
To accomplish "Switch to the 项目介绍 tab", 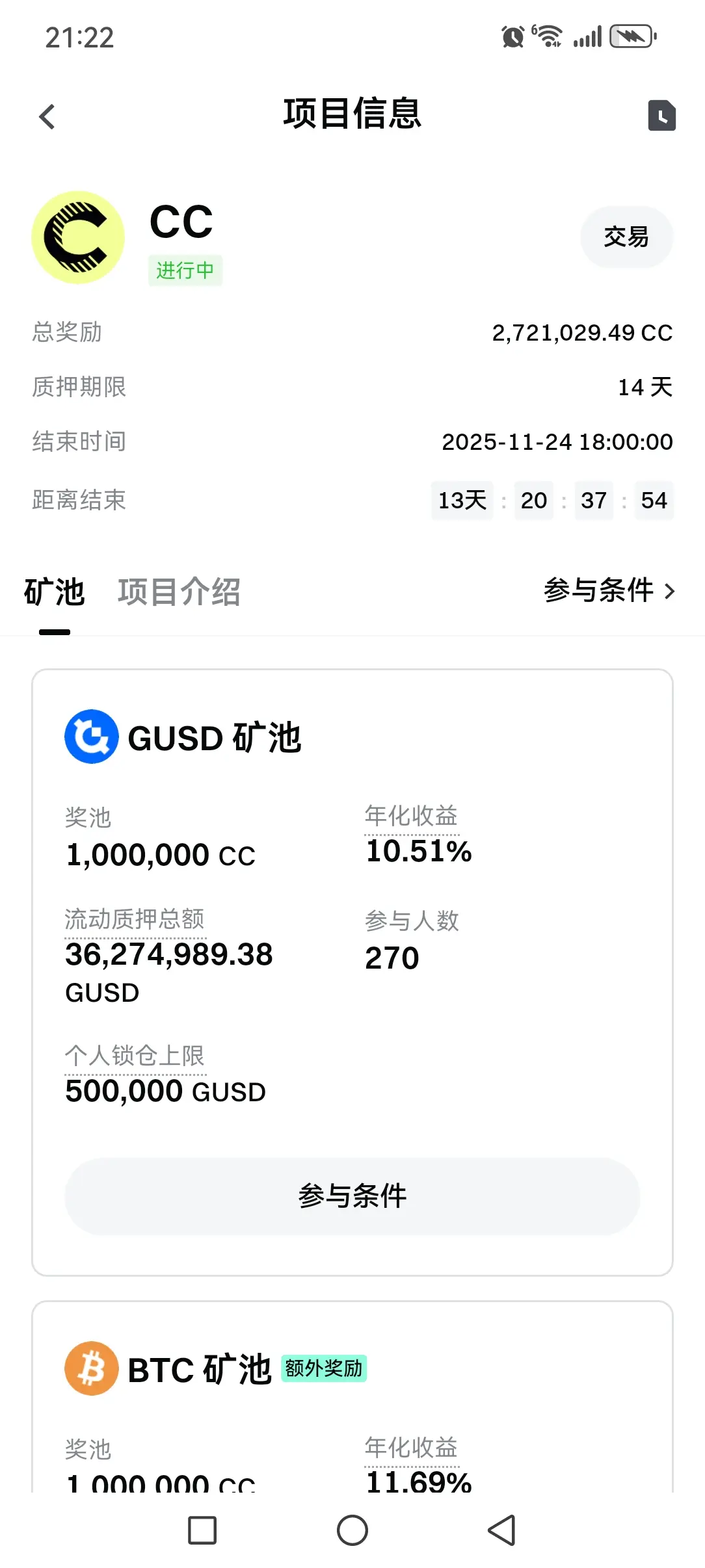I will click(179, 592).
